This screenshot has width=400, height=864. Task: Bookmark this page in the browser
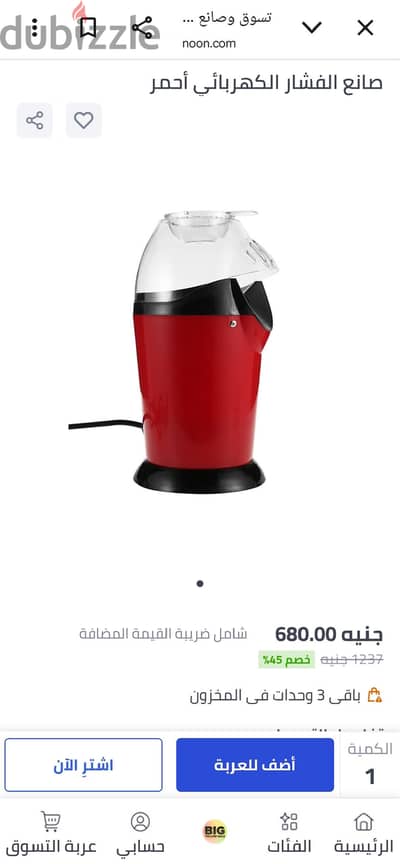pyautogui.click(x=88, y=27)
